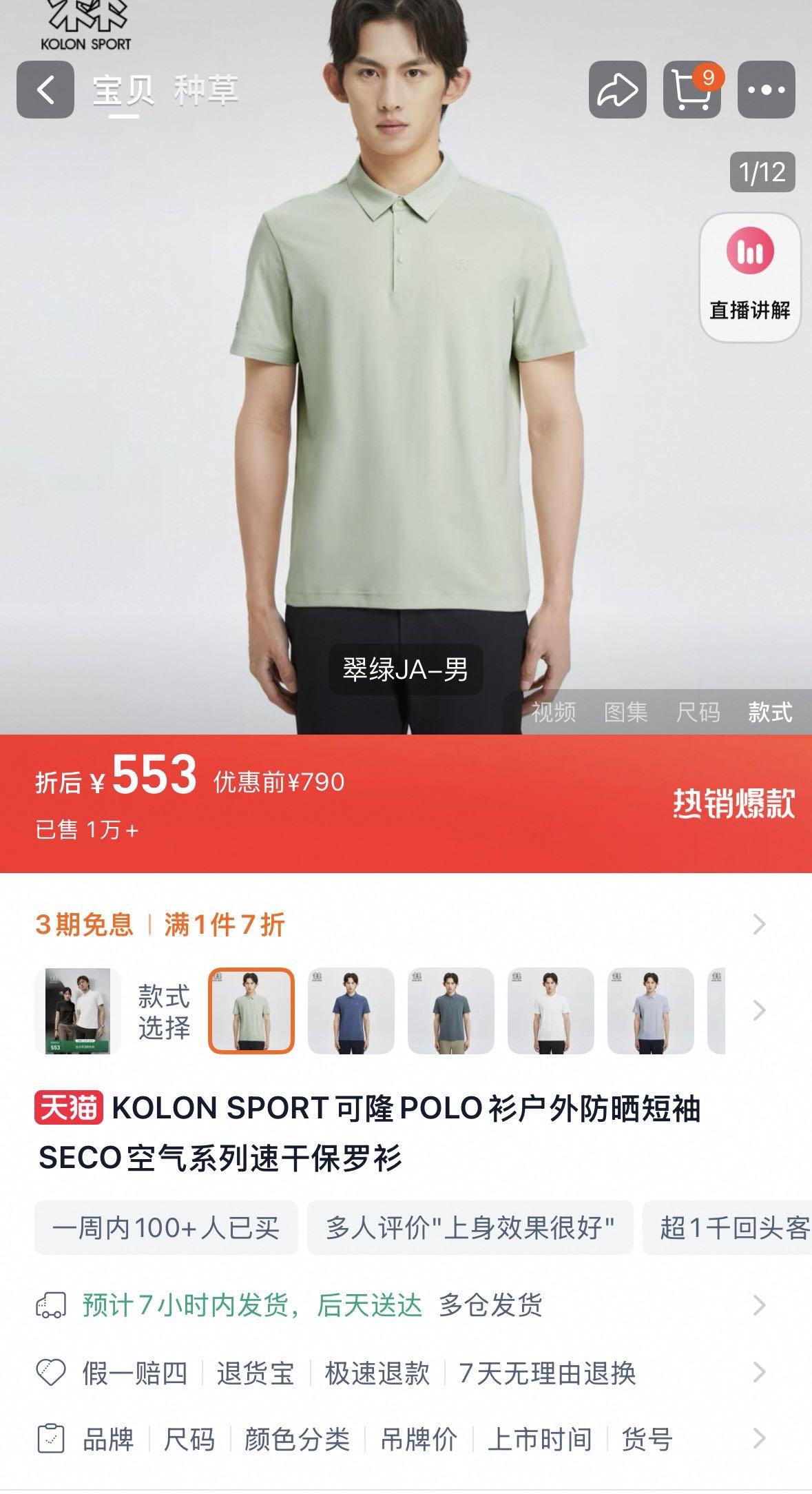Expand all style options with chevron

759,1011
